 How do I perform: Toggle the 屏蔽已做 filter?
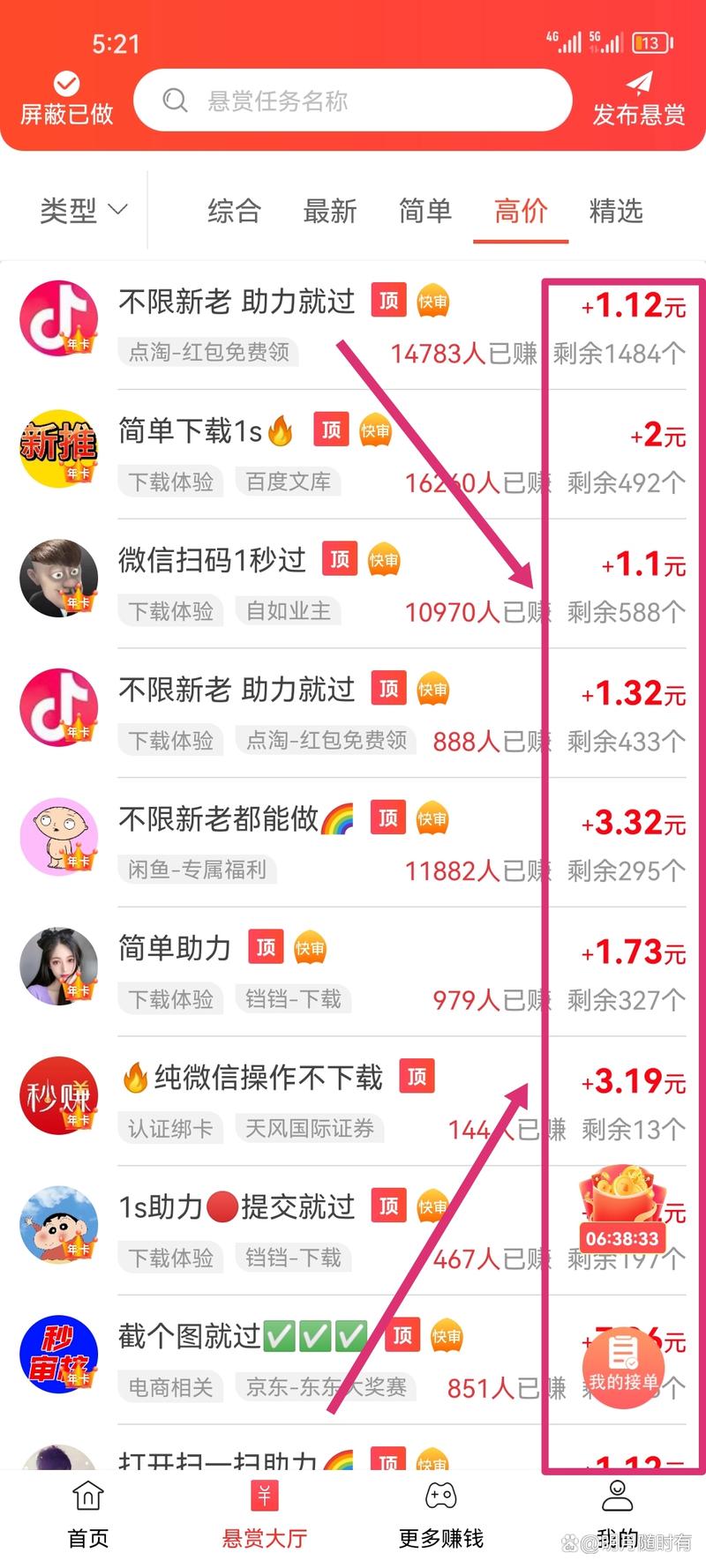[67, 100]
